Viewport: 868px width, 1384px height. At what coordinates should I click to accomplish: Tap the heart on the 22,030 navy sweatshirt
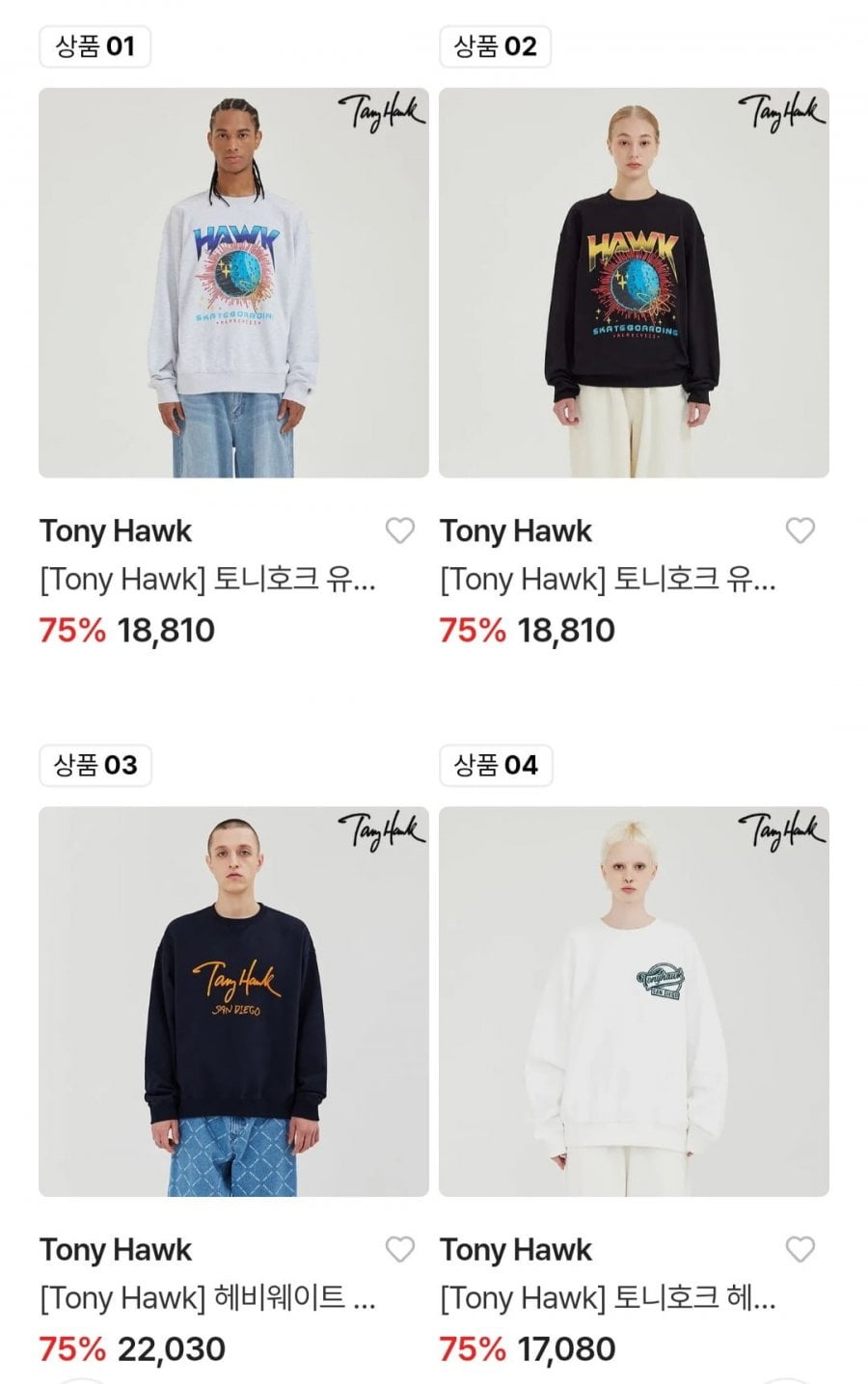tap(399, 1249)
